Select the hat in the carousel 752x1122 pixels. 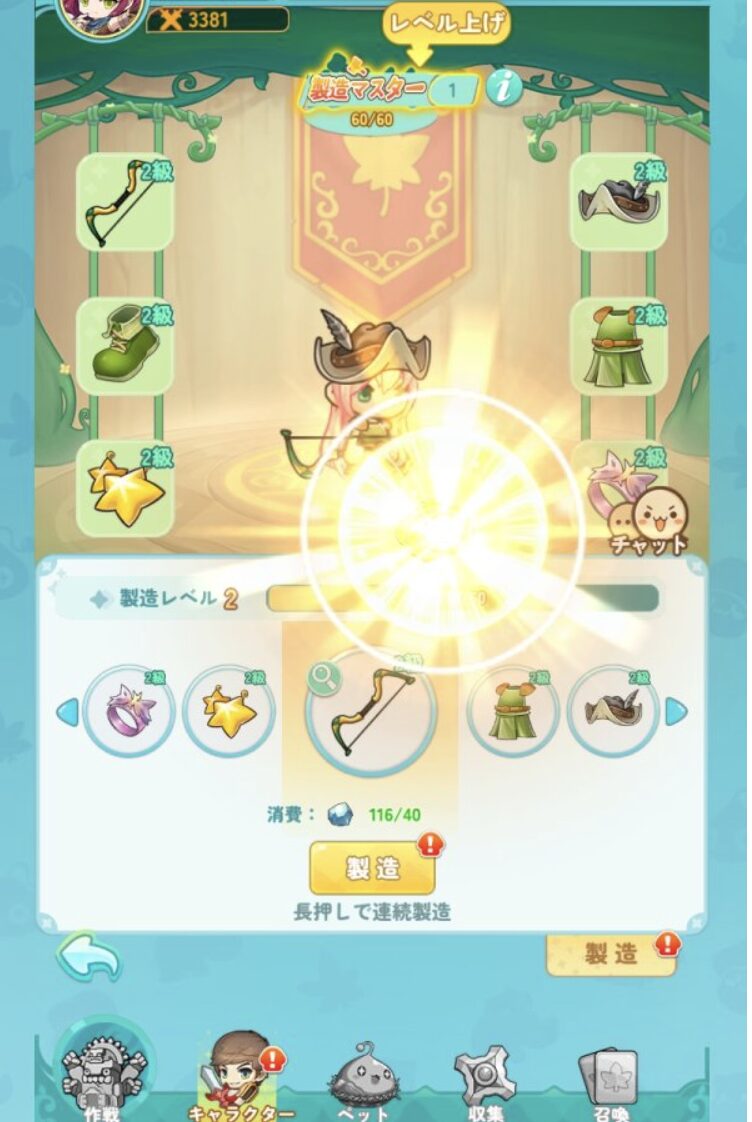pyautogui.click(x=613, y=712)
